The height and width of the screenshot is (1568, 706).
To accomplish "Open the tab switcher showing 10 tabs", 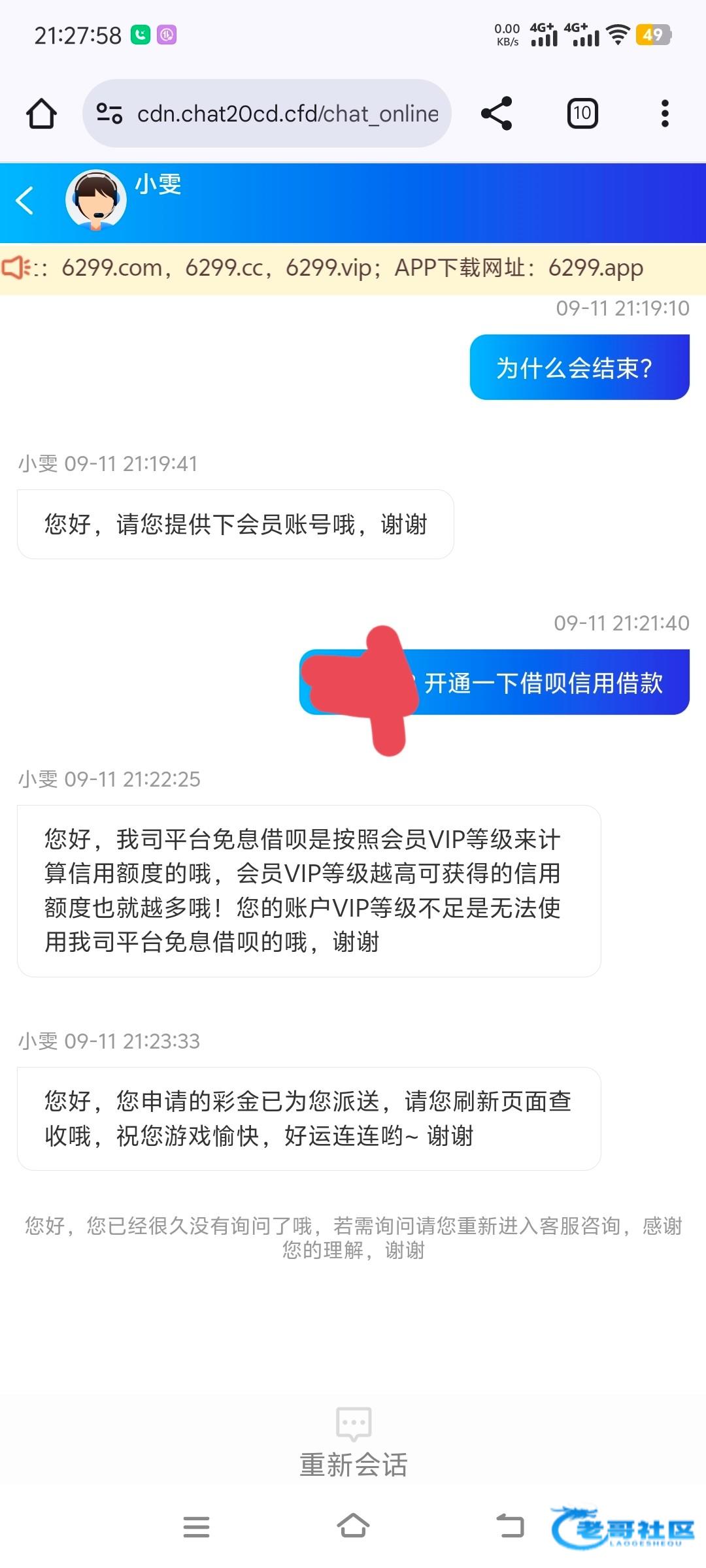I will (582, 114).
